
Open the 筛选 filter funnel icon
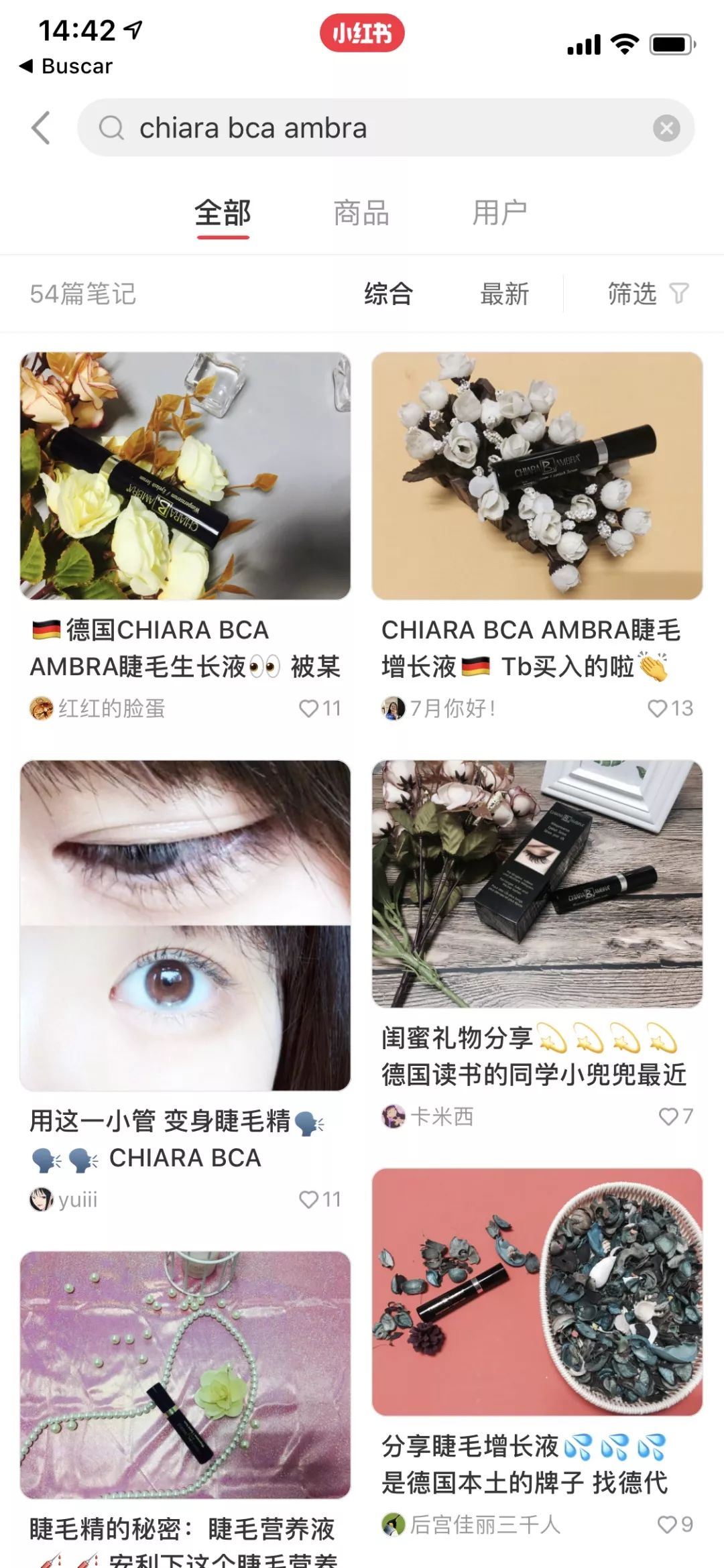click(x=679, y=294)
